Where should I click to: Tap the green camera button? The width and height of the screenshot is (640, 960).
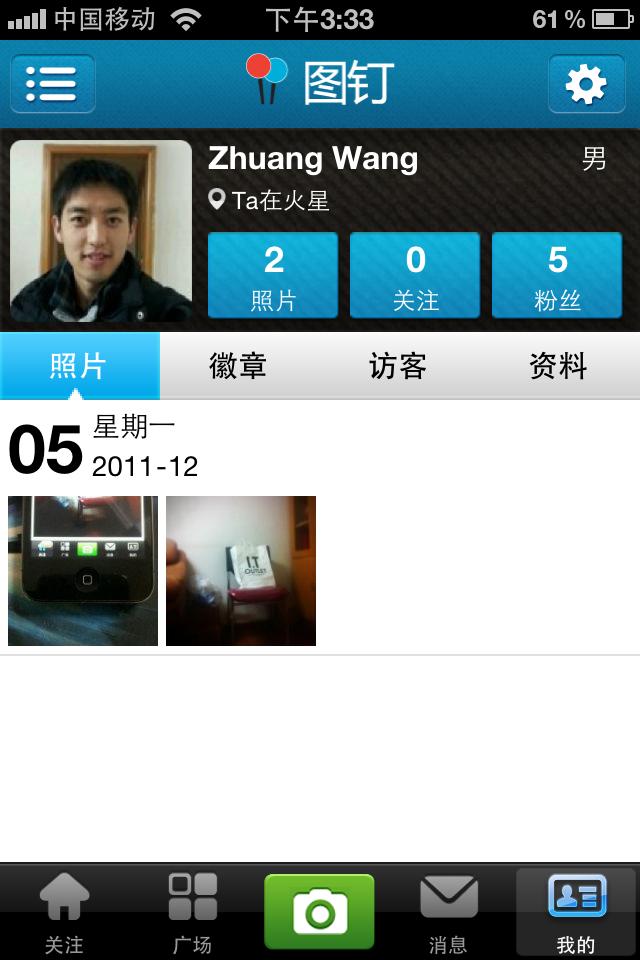[x=319, y=911]
